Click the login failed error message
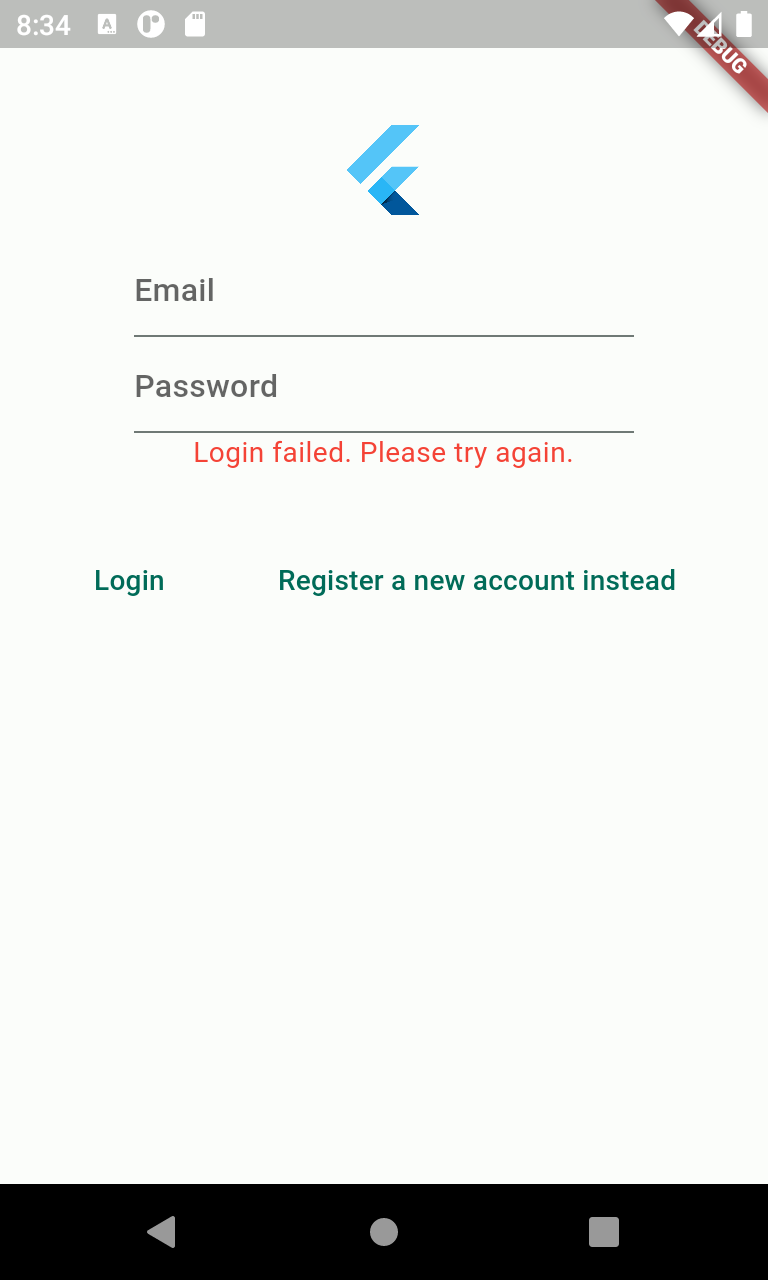Screen dimensions: 768x1280 pyautogui.click(x=384, y=452)
